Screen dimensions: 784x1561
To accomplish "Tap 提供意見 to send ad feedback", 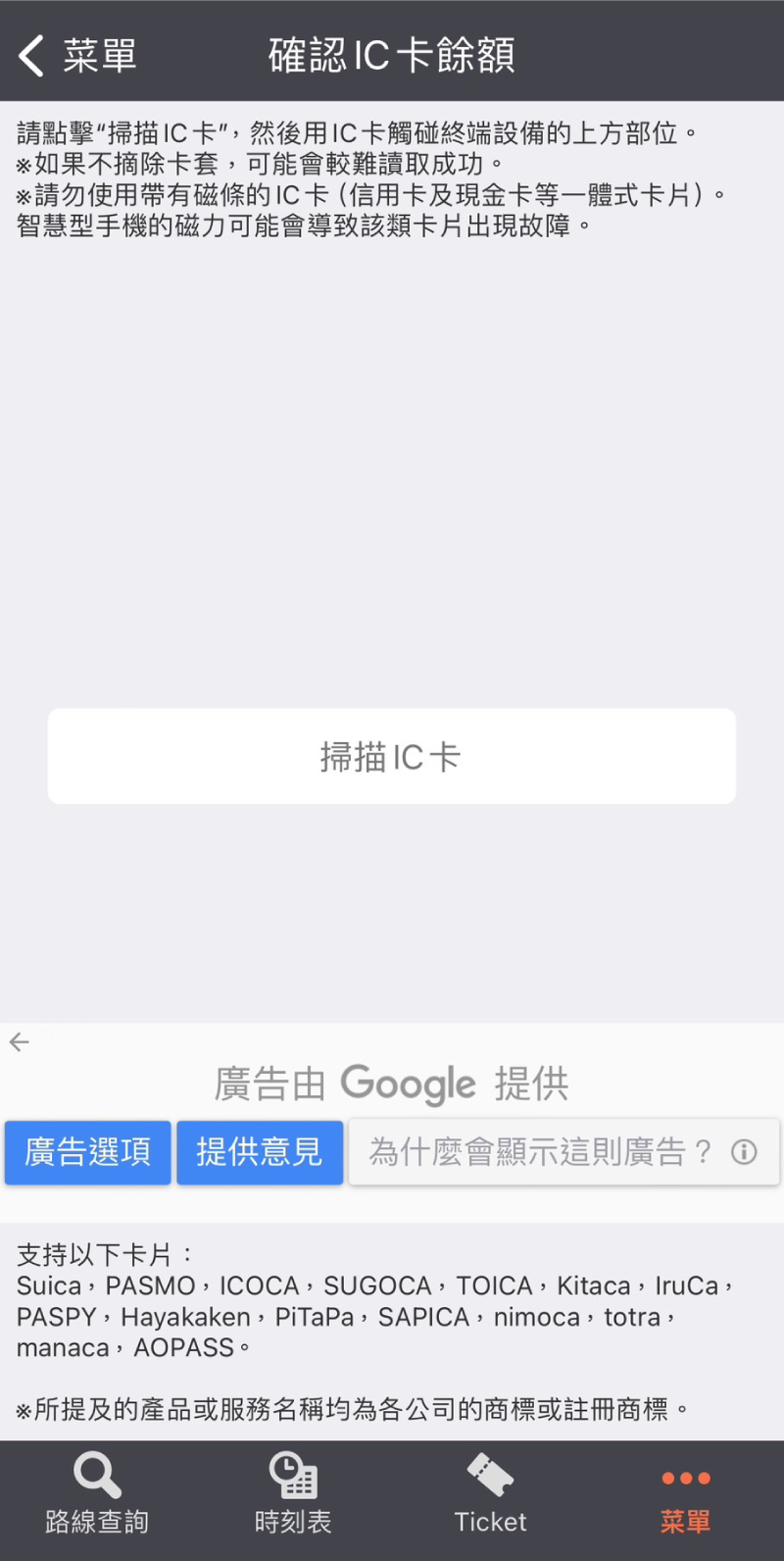I will (x=260, y=1152).
